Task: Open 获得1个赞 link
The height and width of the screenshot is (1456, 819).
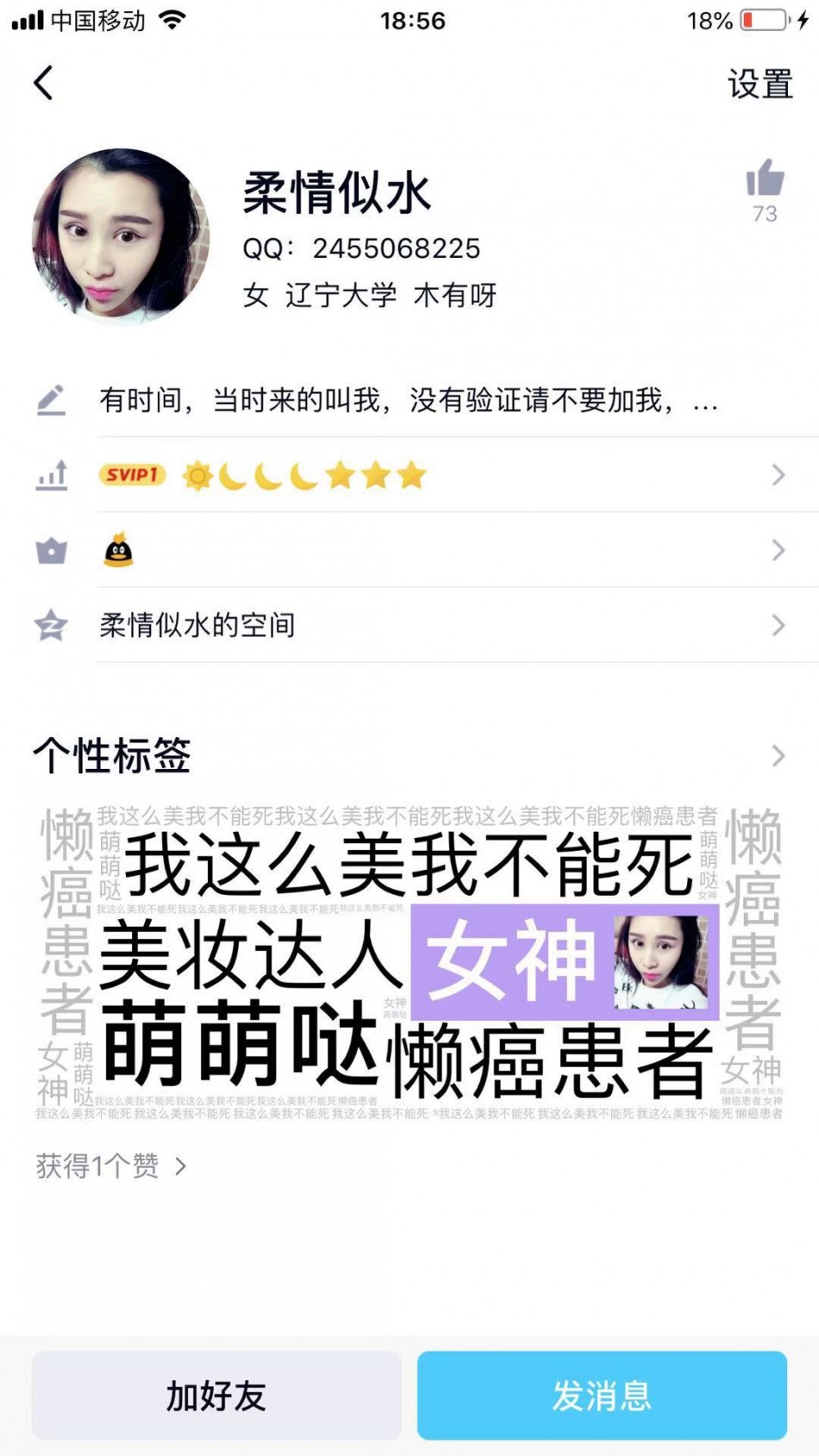Action: click(x=110, y=1166)
